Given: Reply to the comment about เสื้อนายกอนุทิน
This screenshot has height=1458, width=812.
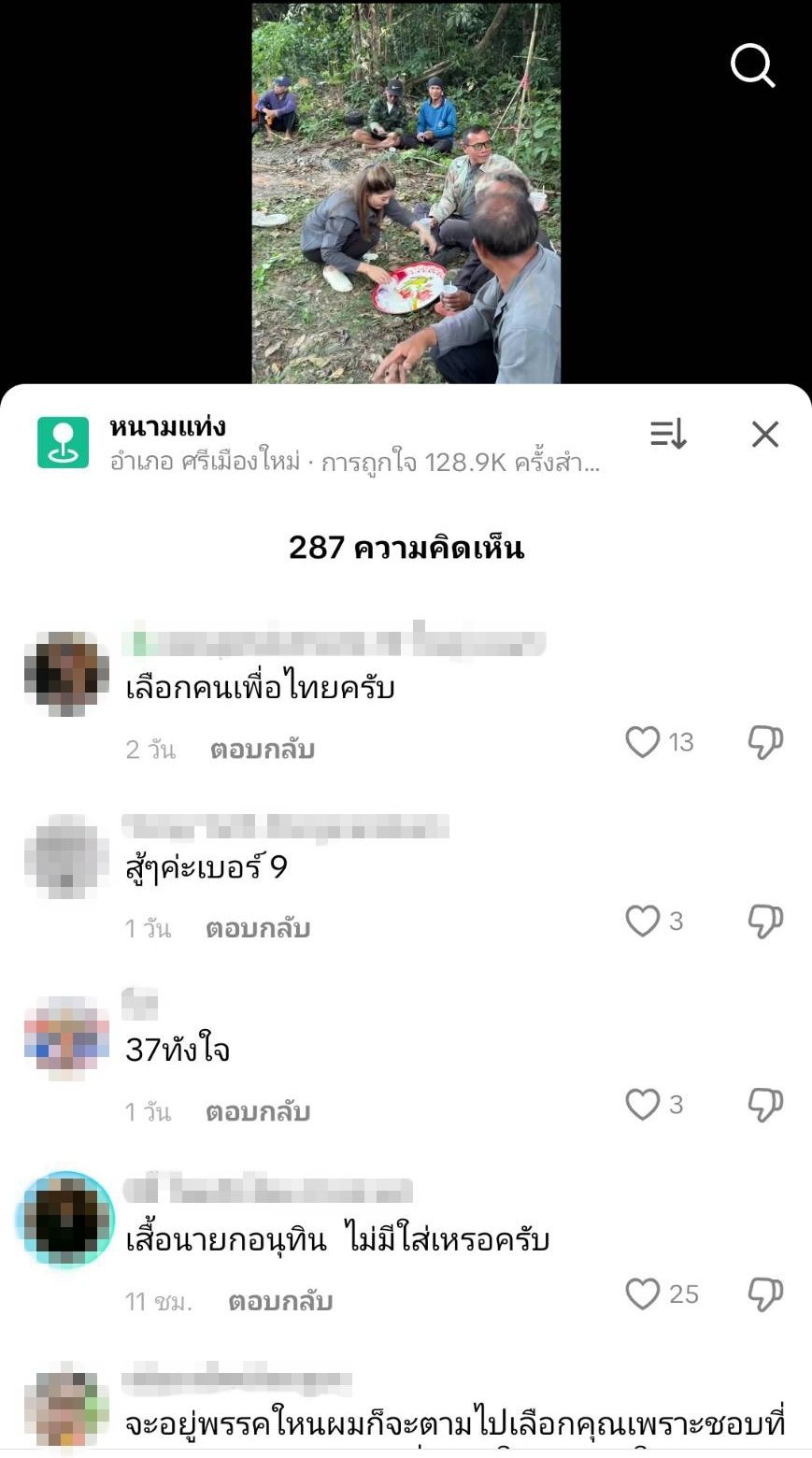Looking at the screenshot, I should tap(280, 1302).
